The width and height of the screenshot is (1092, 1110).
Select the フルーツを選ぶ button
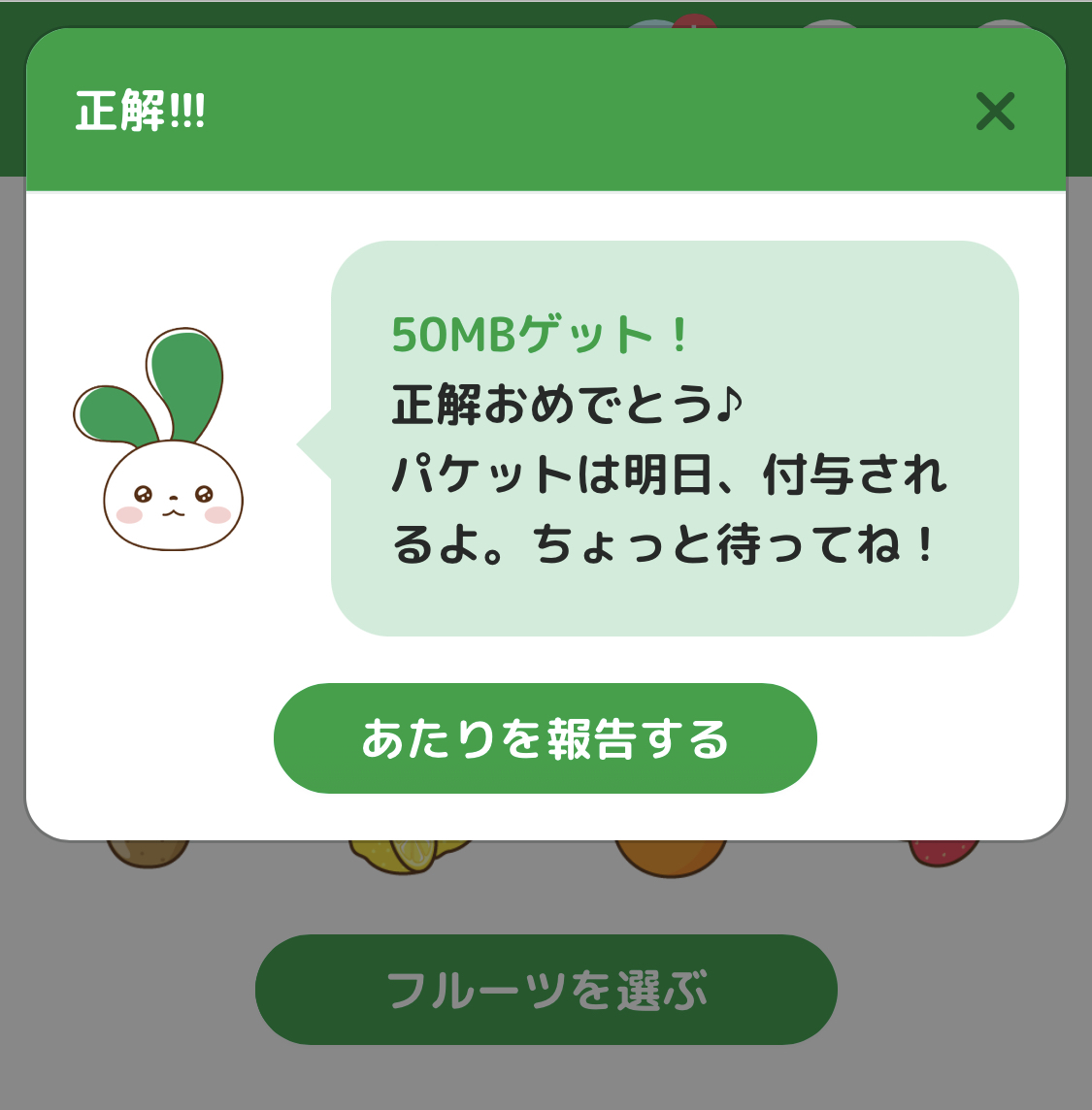coord(546,990)
